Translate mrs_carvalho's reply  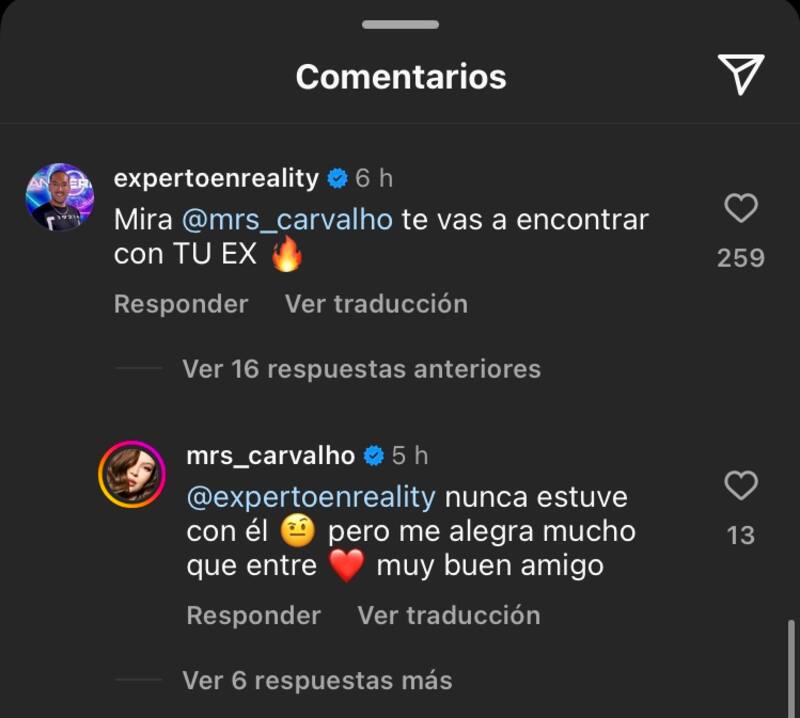(x=449, y=615)
